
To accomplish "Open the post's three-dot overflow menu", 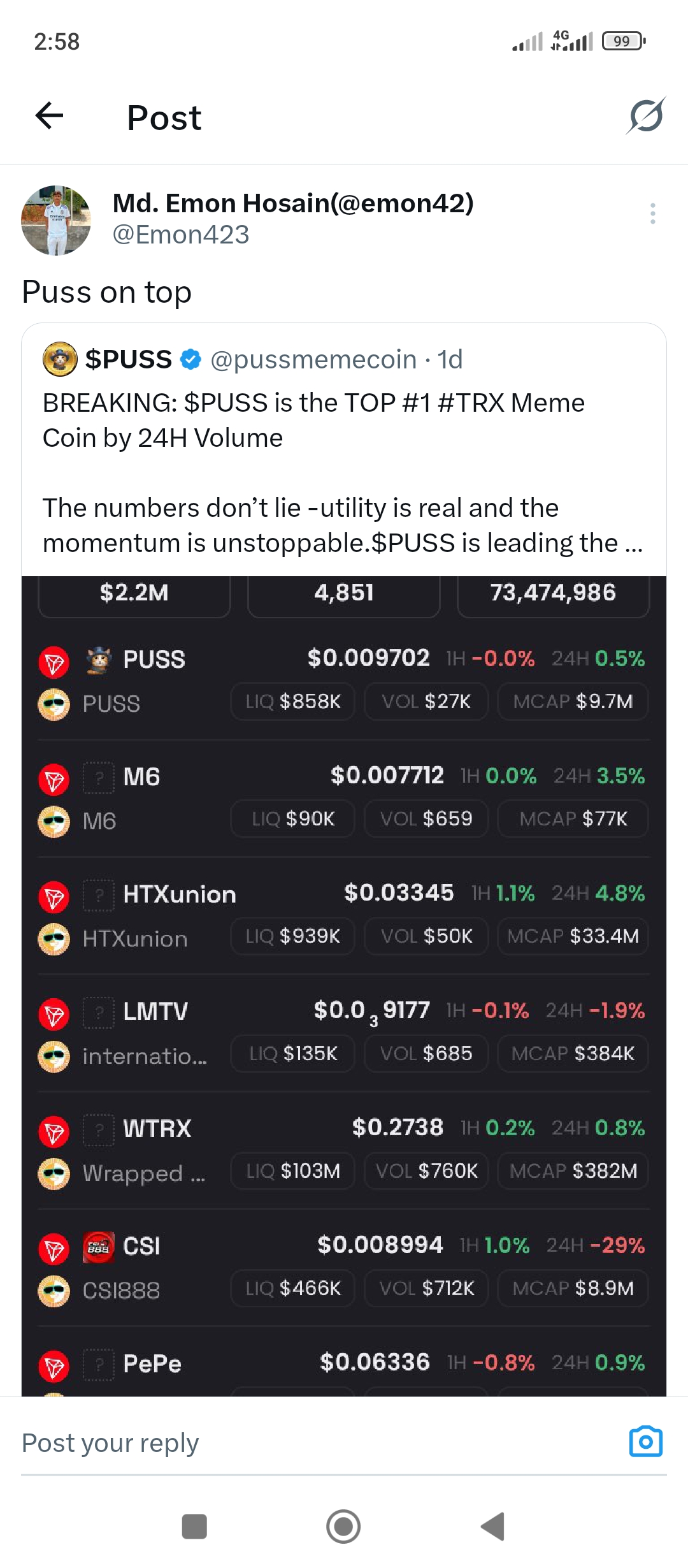I will point(652,214).
